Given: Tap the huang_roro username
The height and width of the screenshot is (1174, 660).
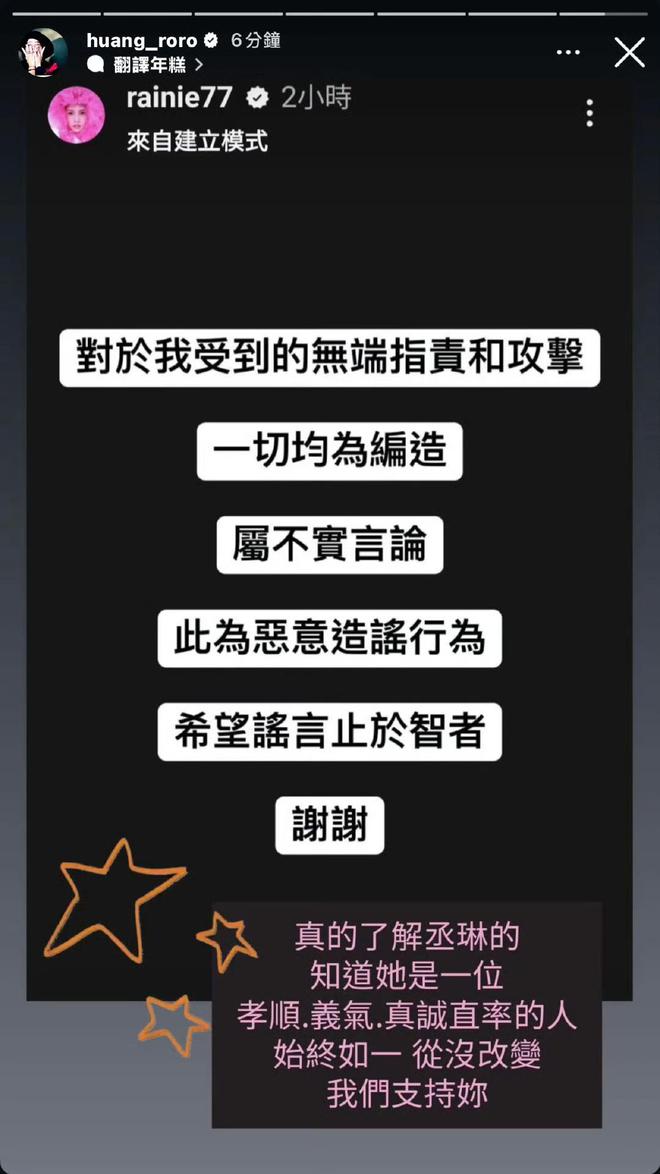Looking at the screenshot, I should tap(142, 41).
